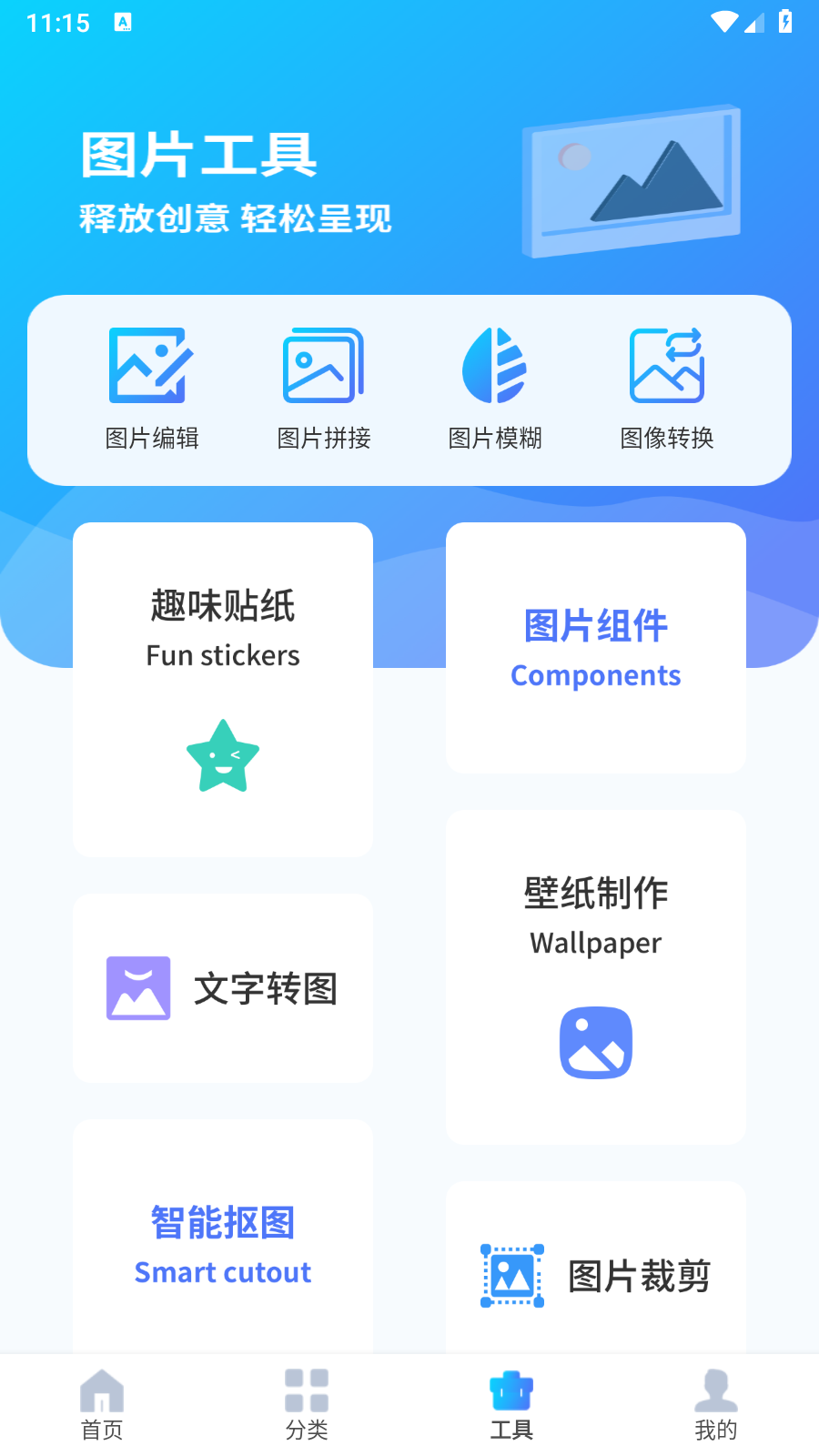Tap the blue Wallpaper photo icon
819x1456 pixels.
click(595, 1043)
